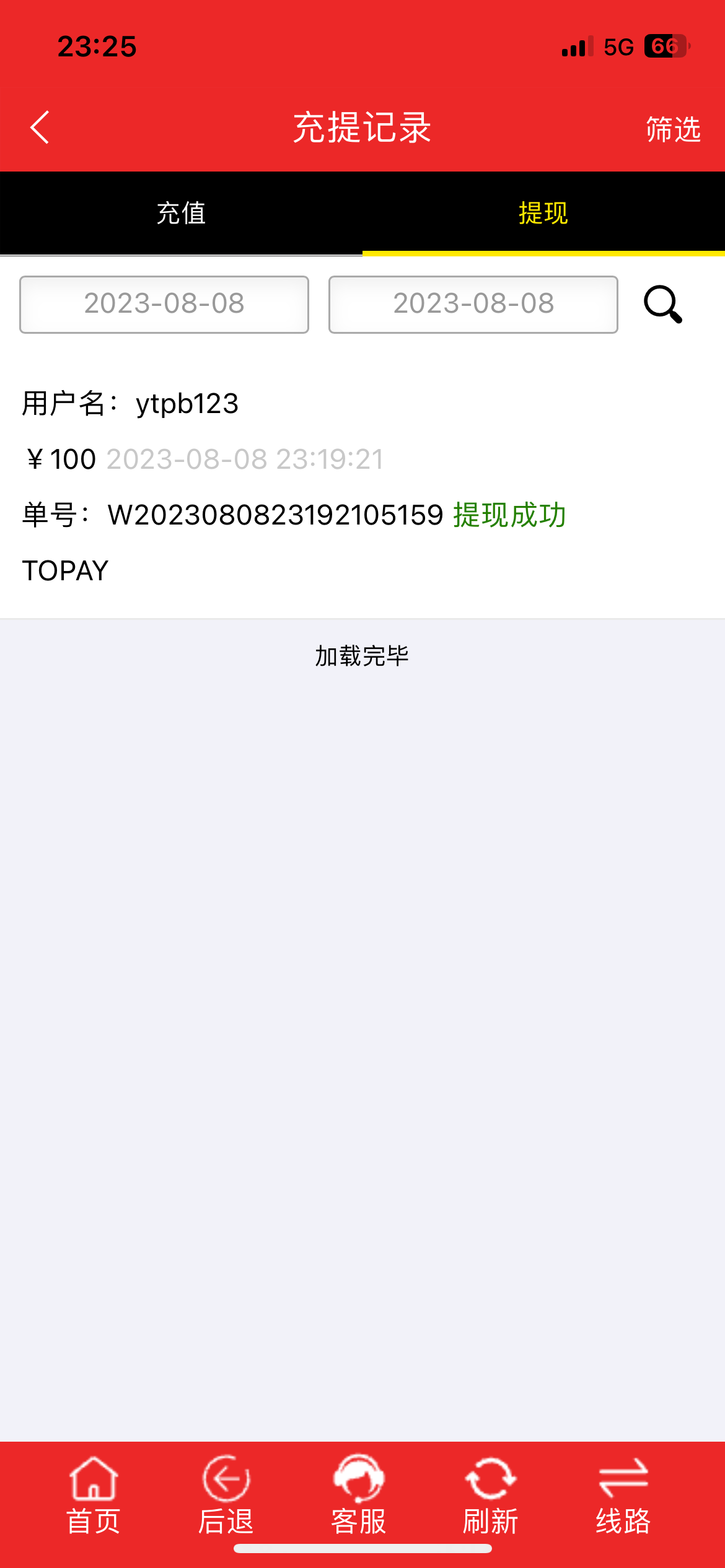
Task: Tap the 后退 back button
Action: 226,1494
